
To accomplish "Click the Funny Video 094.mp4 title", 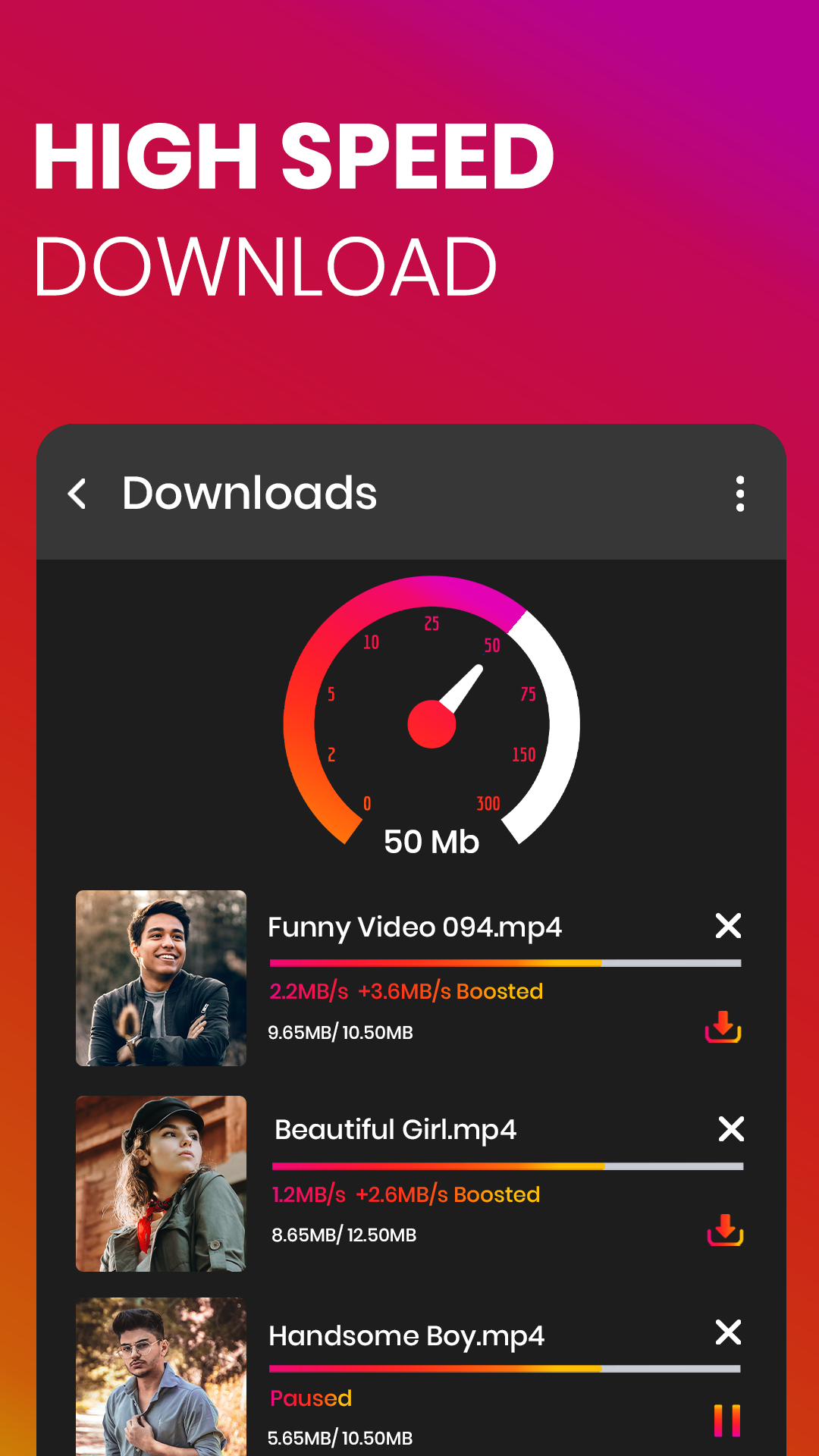I will tap(415, 927).
